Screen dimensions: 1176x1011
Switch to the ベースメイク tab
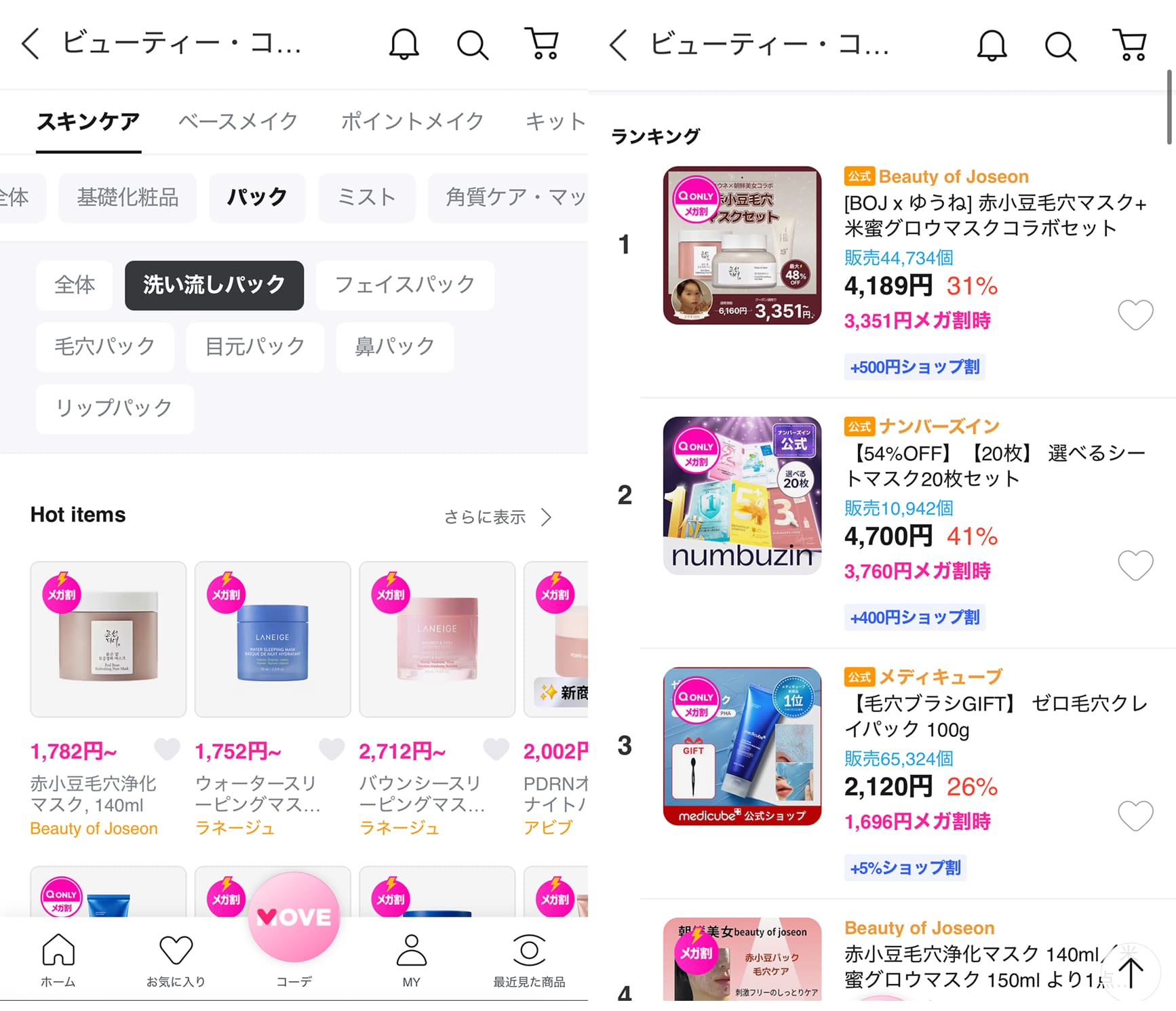(237, 121)
